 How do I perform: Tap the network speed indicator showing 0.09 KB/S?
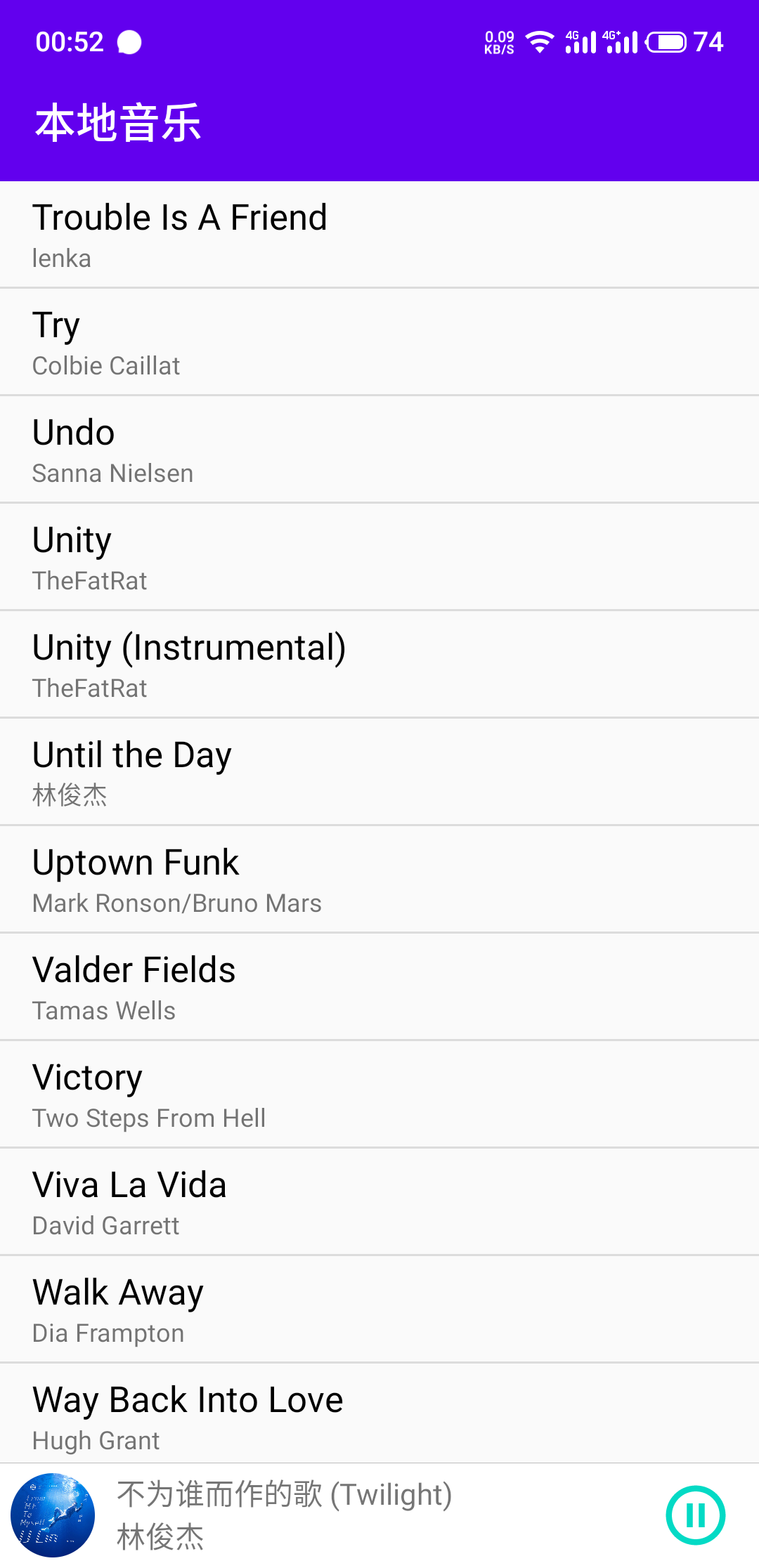click(x=499, y=41)
